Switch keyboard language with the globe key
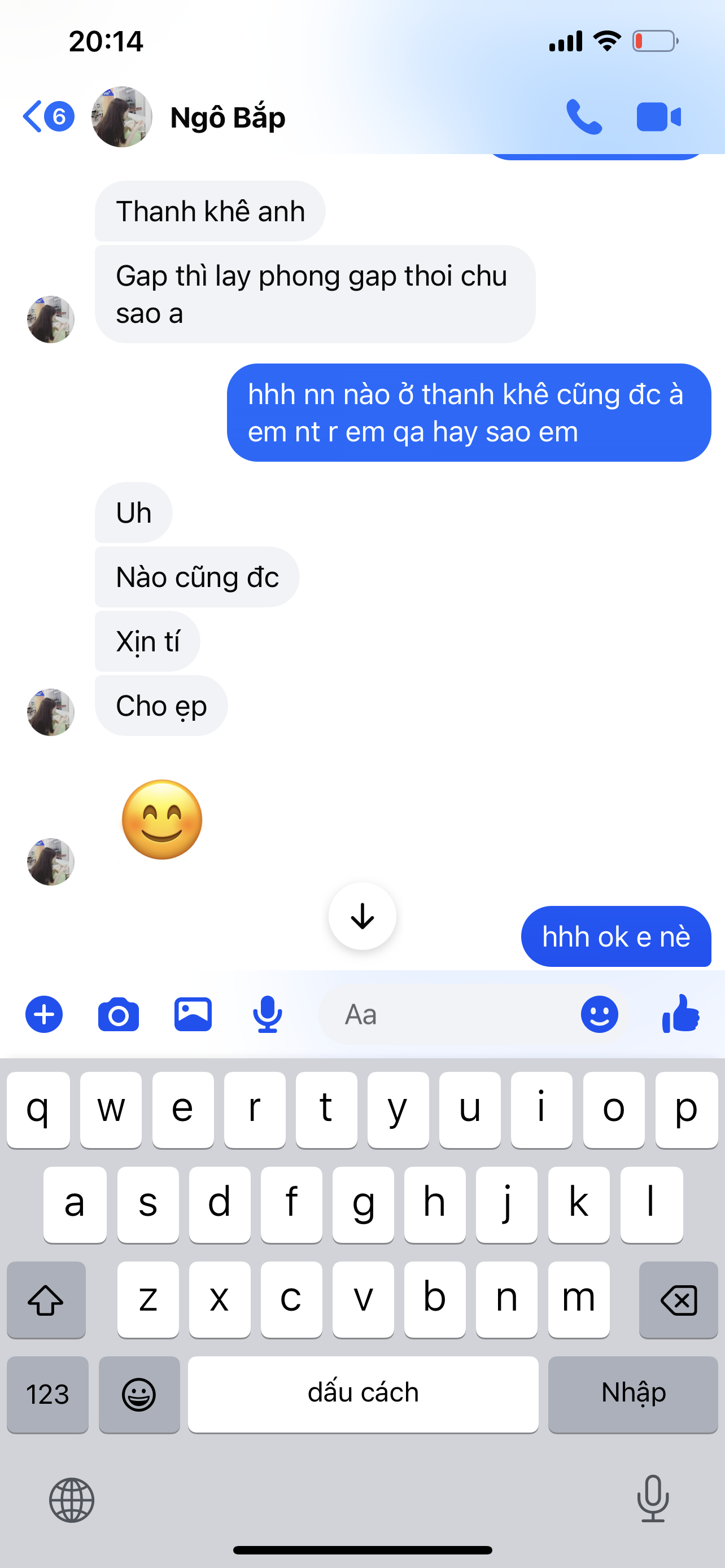This screenshot has height=1568, width=725. (72, 1500)
